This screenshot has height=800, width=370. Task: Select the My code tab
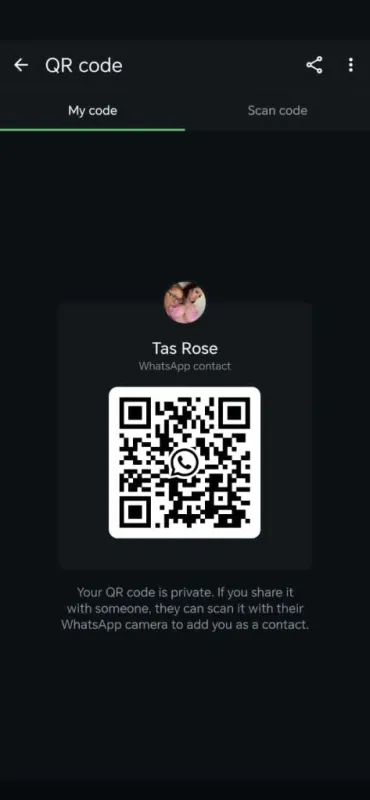92,111
